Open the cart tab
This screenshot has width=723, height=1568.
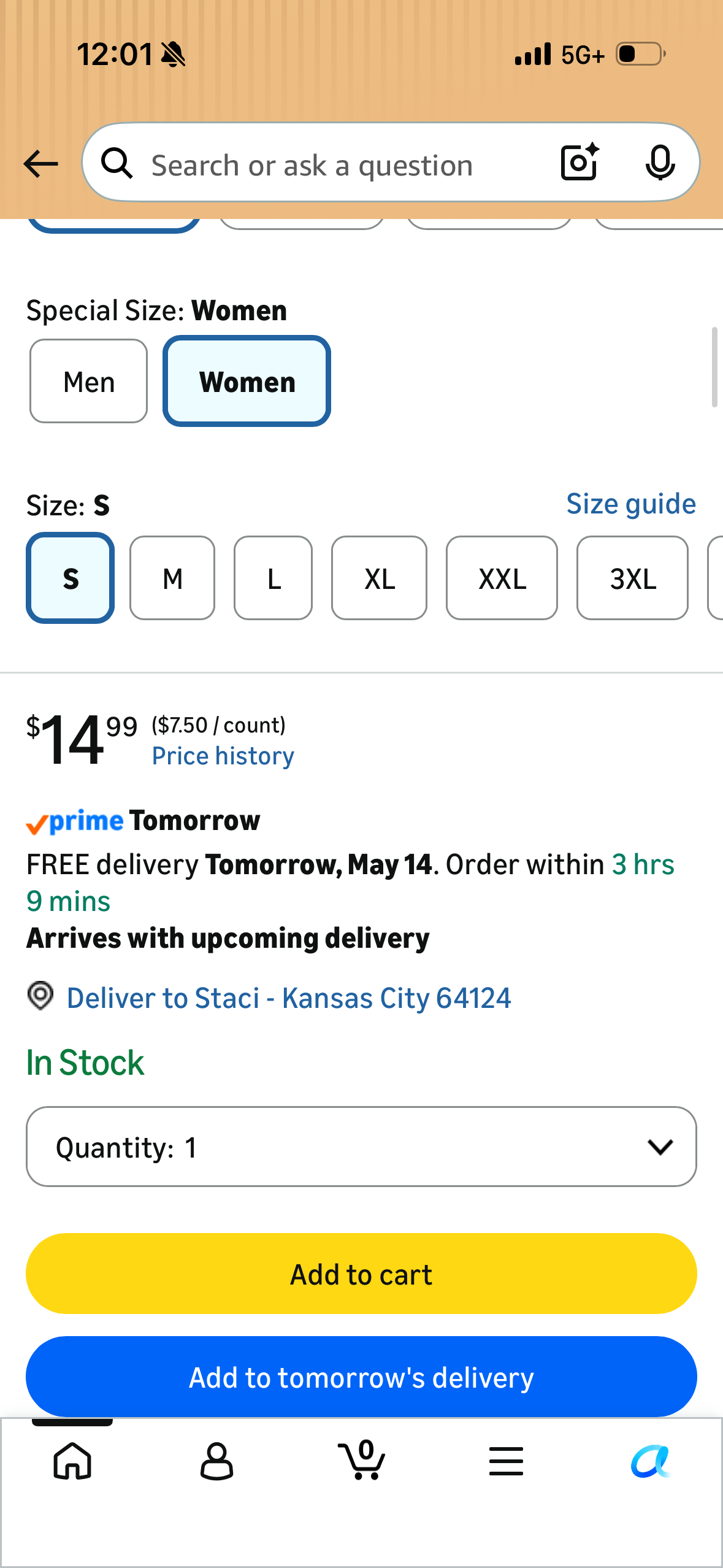362,1460
